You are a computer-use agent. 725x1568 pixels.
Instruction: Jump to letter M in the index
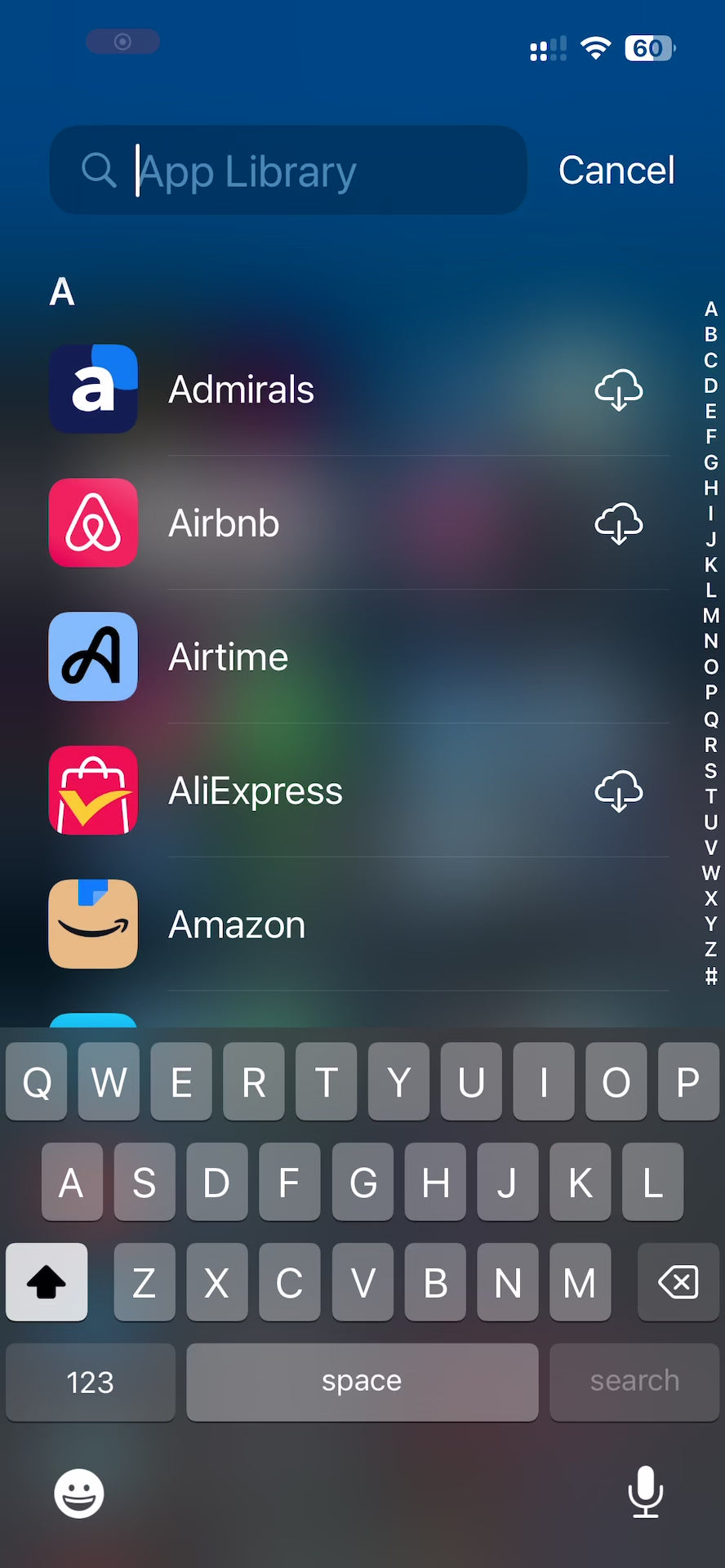click(710, 616)
